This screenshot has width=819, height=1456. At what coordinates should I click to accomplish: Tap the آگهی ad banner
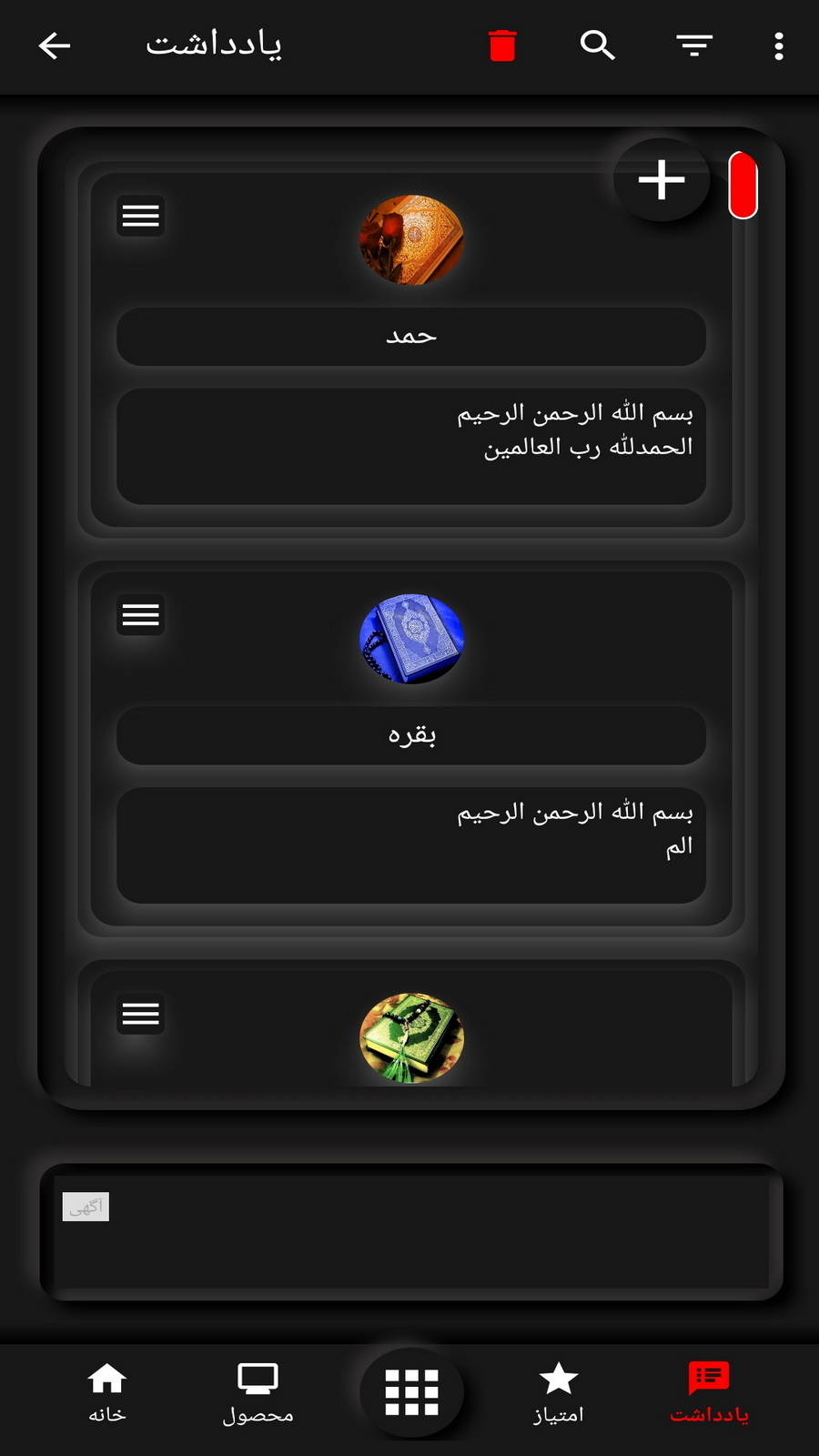point(411,1232)
